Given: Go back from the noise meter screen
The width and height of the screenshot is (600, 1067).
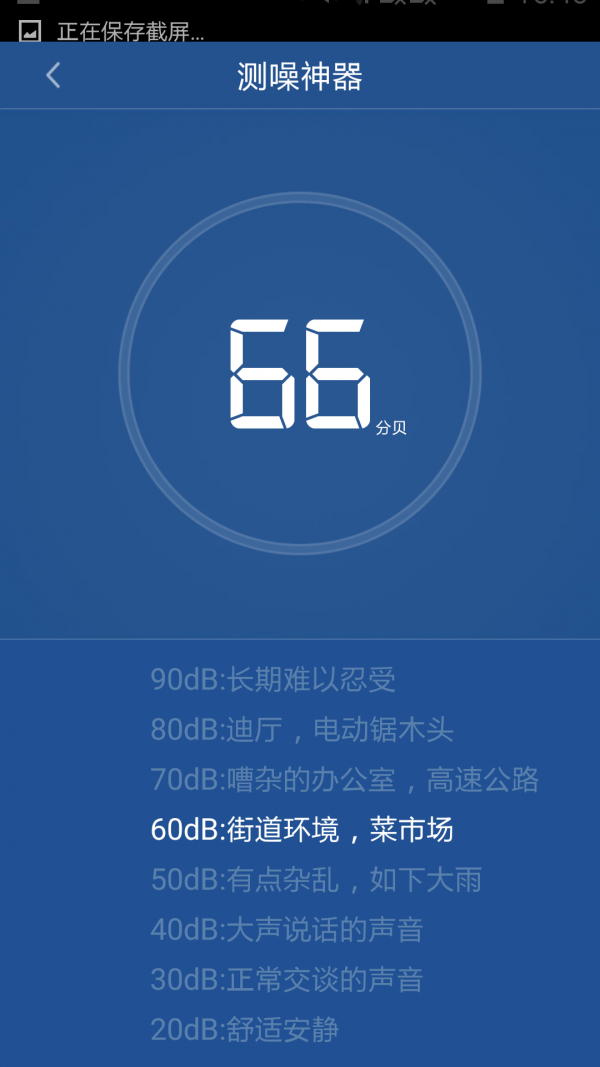Looking at the screenshot, I should (x=54, y=75).
